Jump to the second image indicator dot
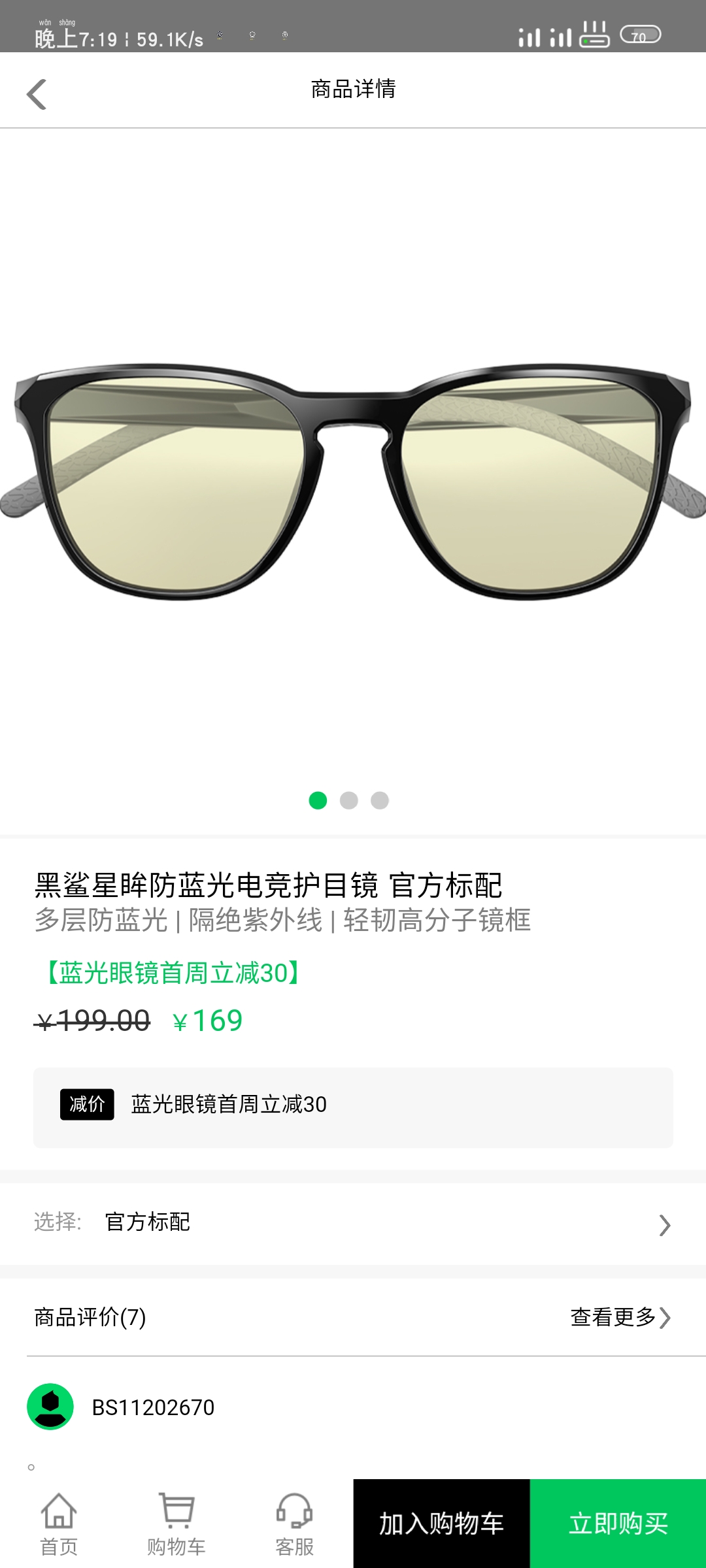This screenshot has height=1568, width=706. point(349,800)
